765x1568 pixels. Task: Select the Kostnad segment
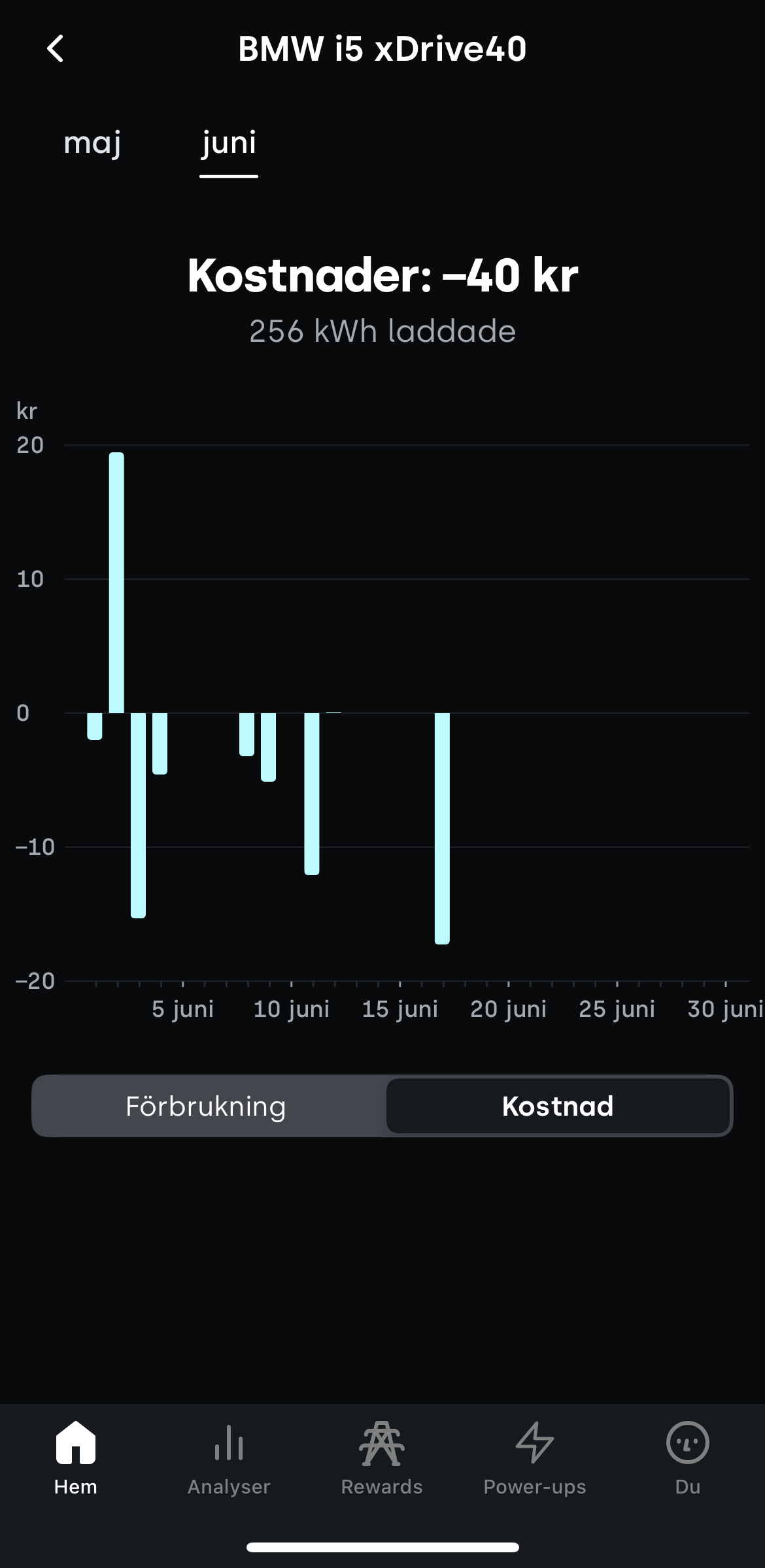(x=558, y=1106)
